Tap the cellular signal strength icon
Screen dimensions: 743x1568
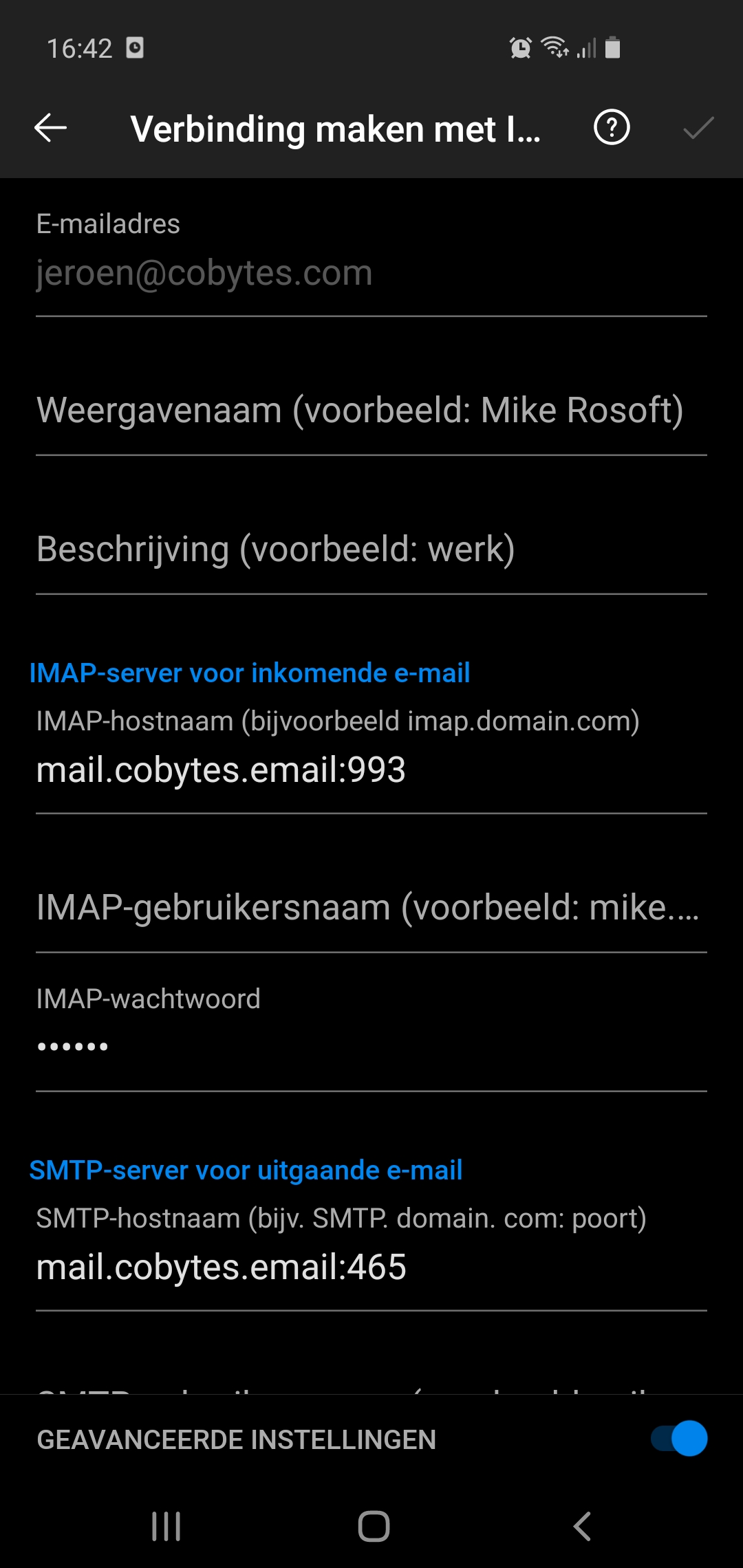click(x=584, y=48)
